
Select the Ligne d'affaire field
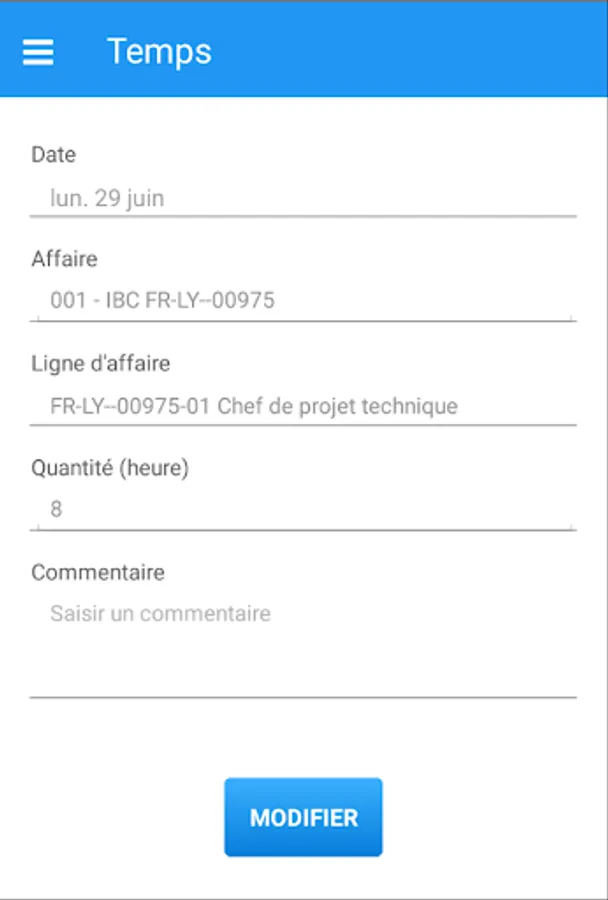tap(303, 406)
